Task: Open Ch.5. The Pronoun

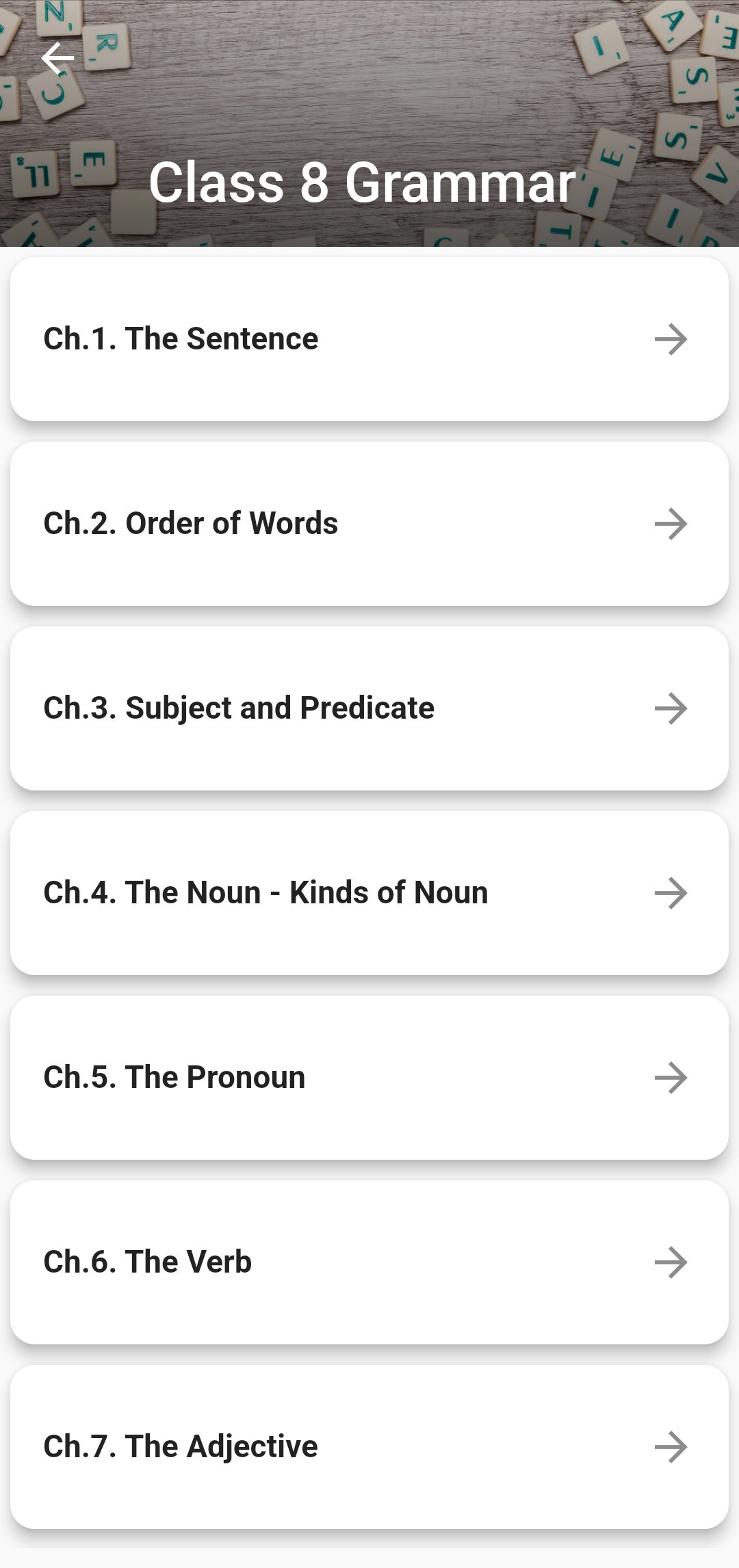Action: [369, 1078]
